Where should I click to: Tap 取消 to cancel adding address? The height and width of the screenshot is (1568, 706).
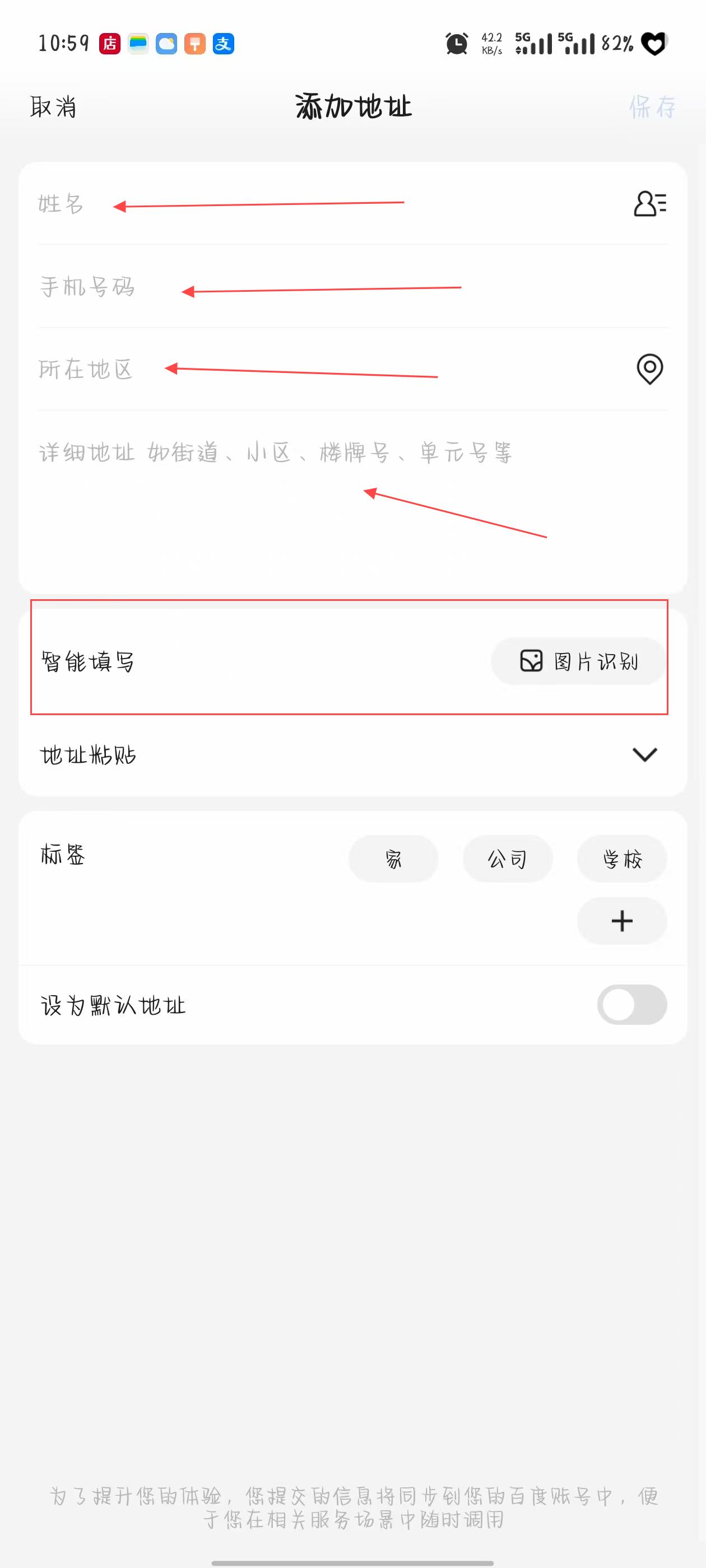pos(53,107)
